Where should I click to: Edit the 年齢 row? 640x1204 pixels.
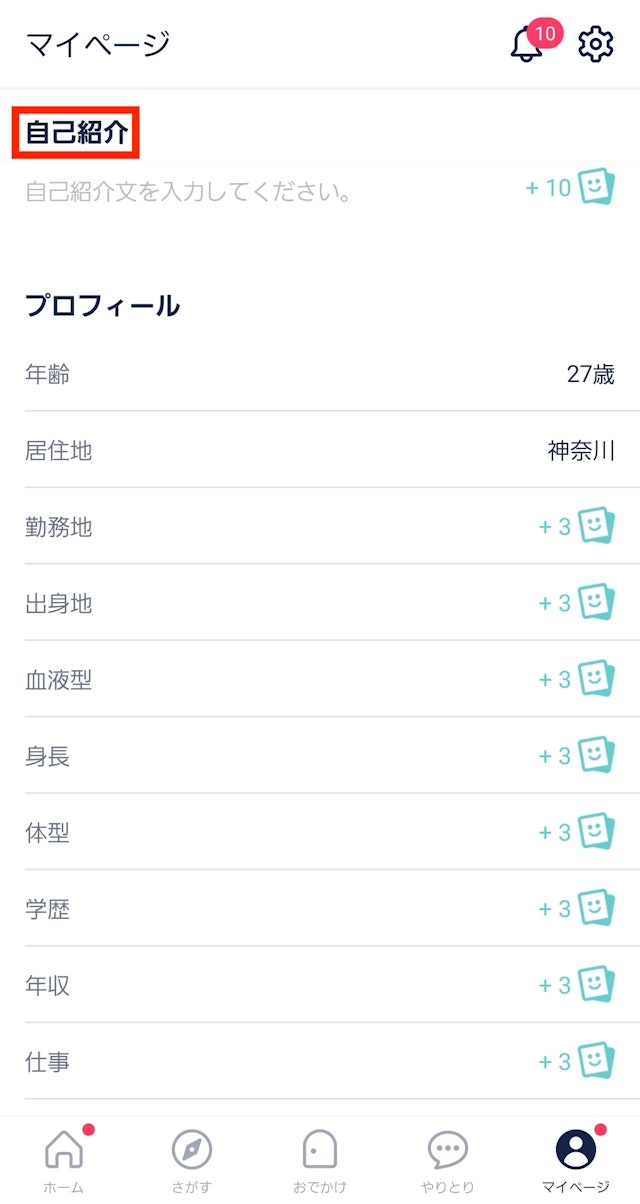click(x=320, y=375)
